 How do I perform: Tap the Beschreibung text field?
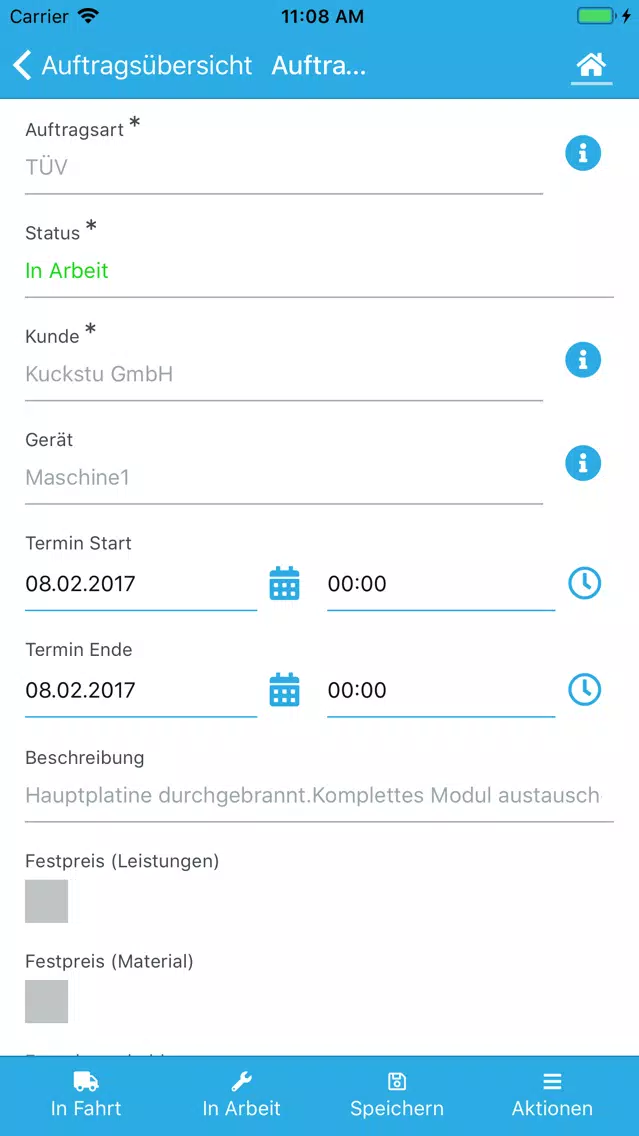coord(319,796)
